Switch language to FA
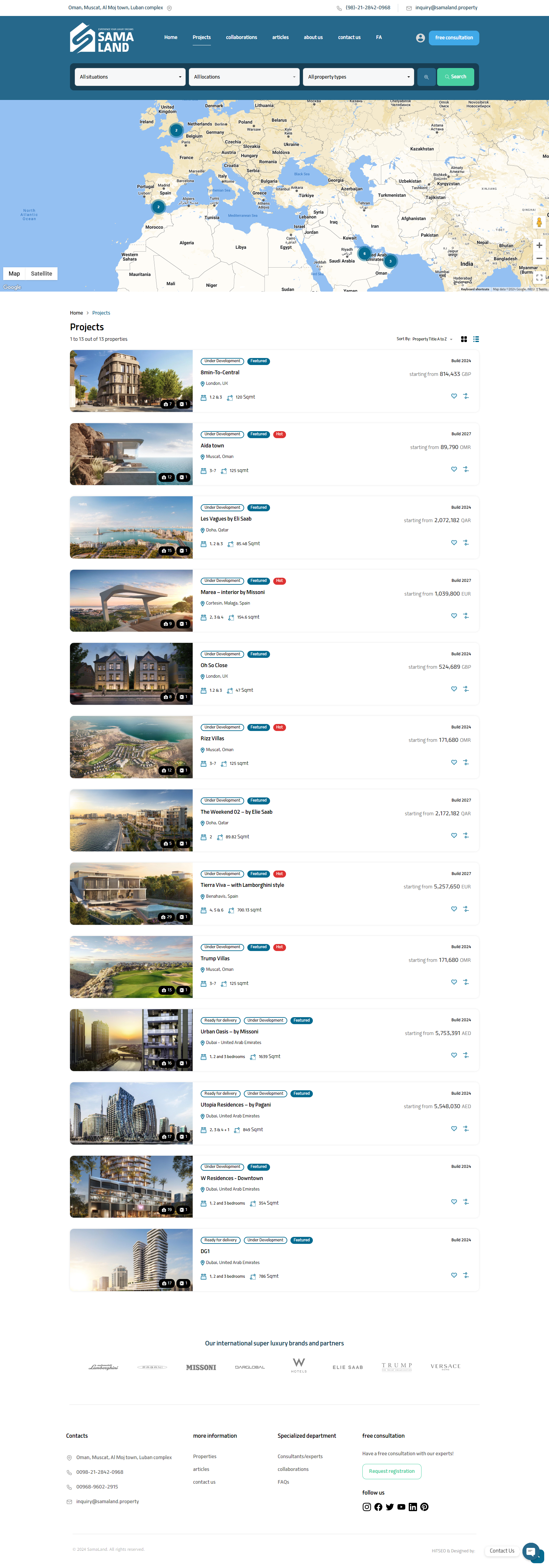The height and width of the screenshot is (1568, 549). tap(378, 38)
